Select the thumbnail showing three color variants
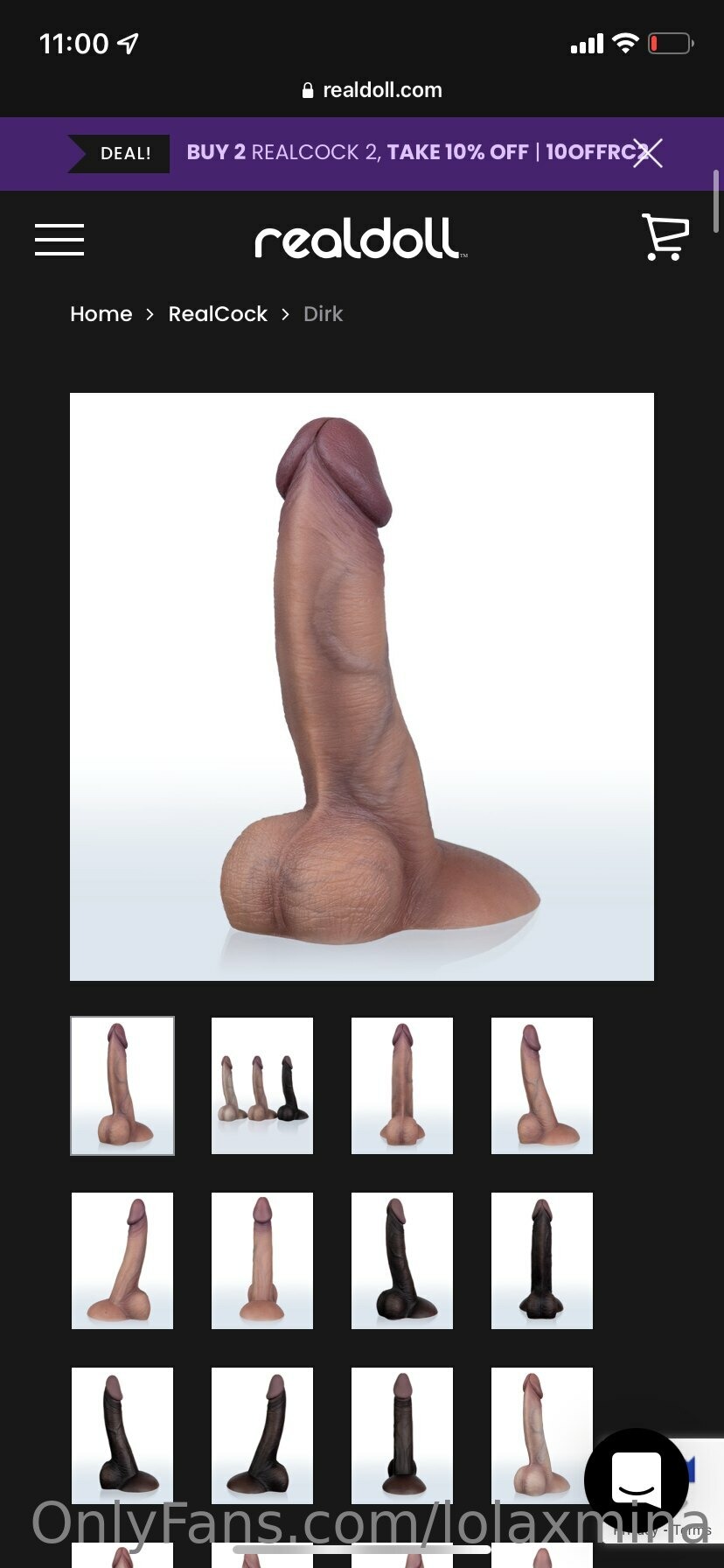Image resolution: width=724 pixels, height=1568 pixels. click(x=262, y=1085)
